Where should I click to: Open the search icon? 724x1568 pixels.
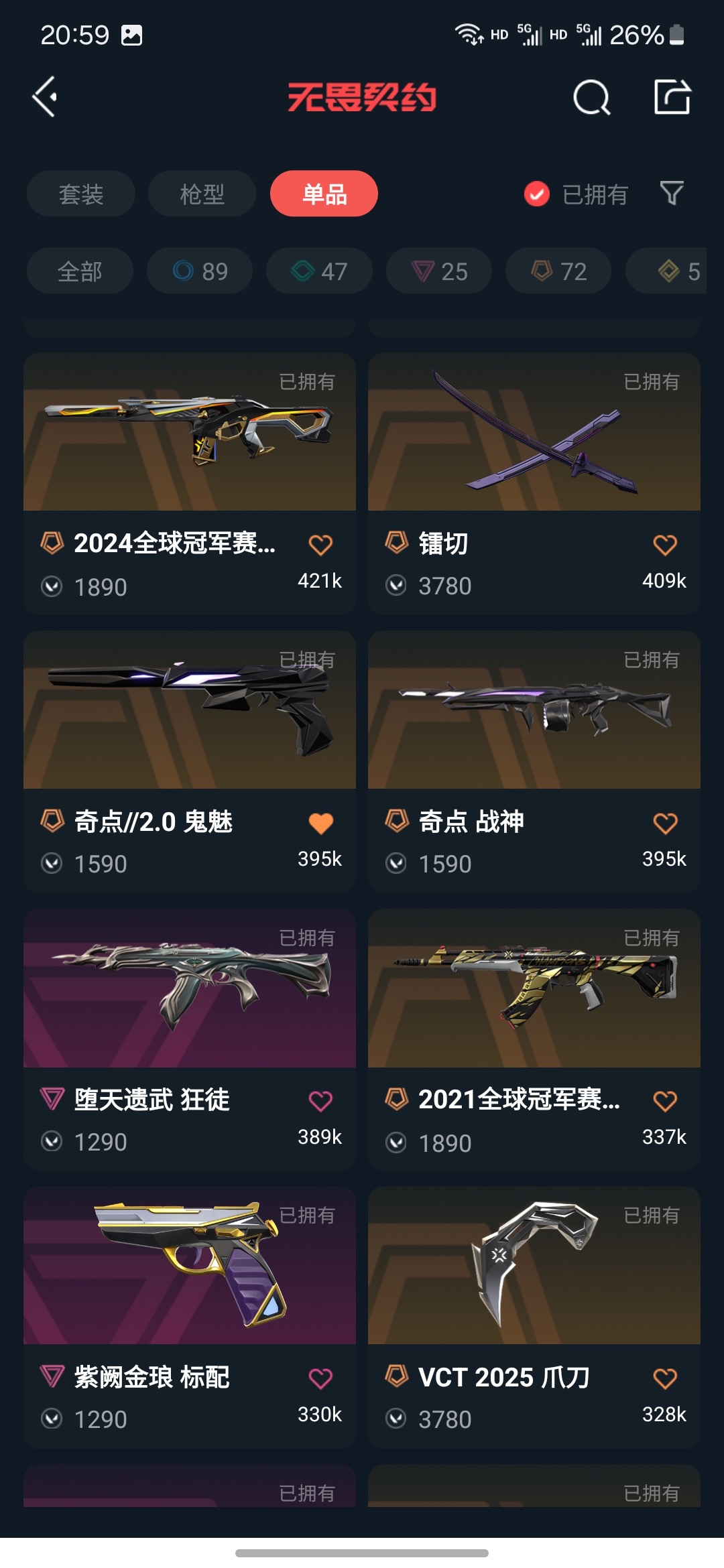[592, 98]
